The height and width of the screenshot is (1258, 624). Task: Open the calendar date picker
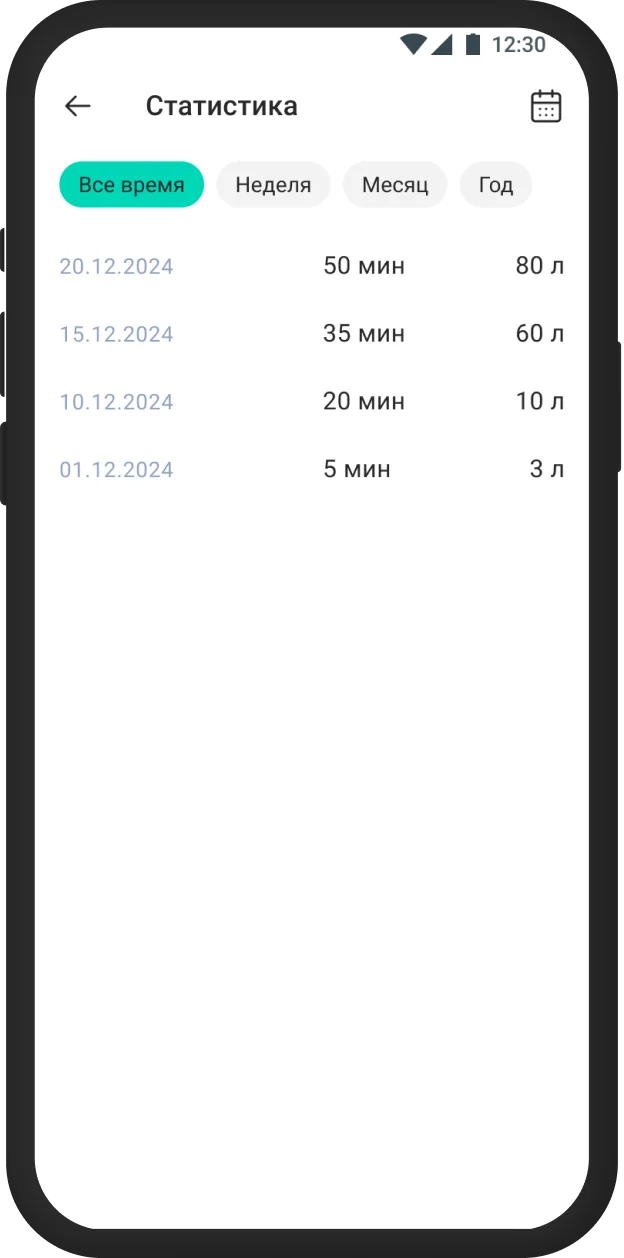(546, 106)
